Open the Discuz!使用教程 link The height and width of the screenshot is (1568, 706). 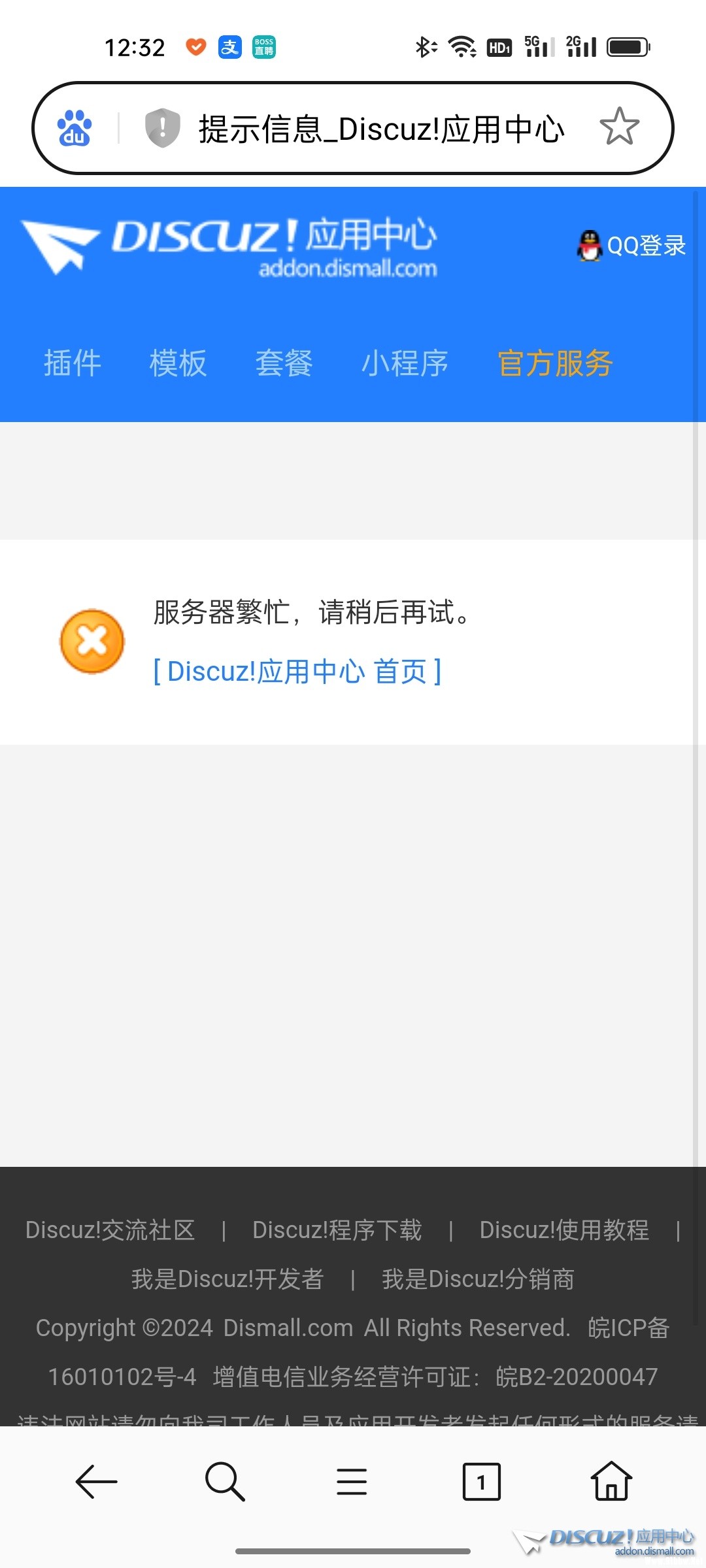pos(563,1230)
